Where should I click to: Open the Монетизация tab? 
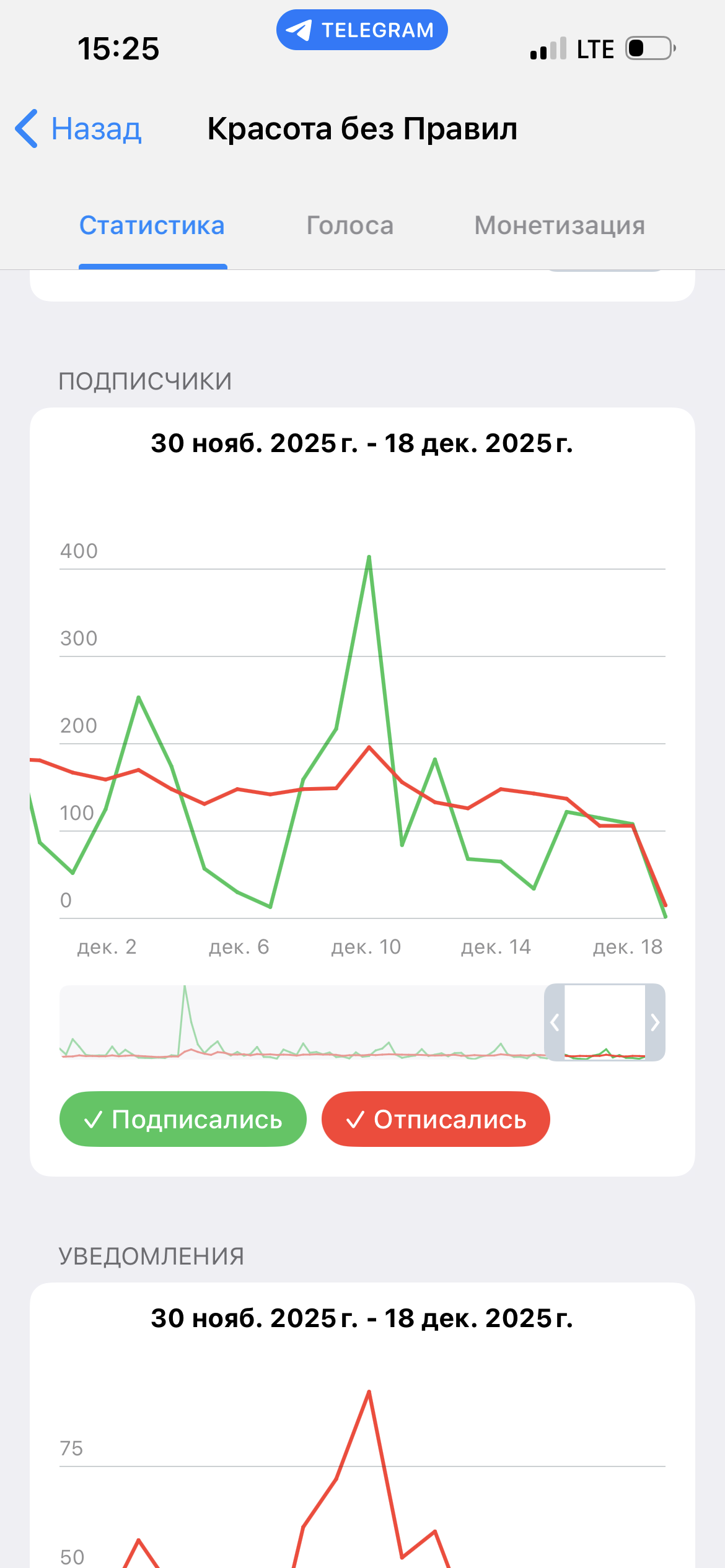pos(560,225)
